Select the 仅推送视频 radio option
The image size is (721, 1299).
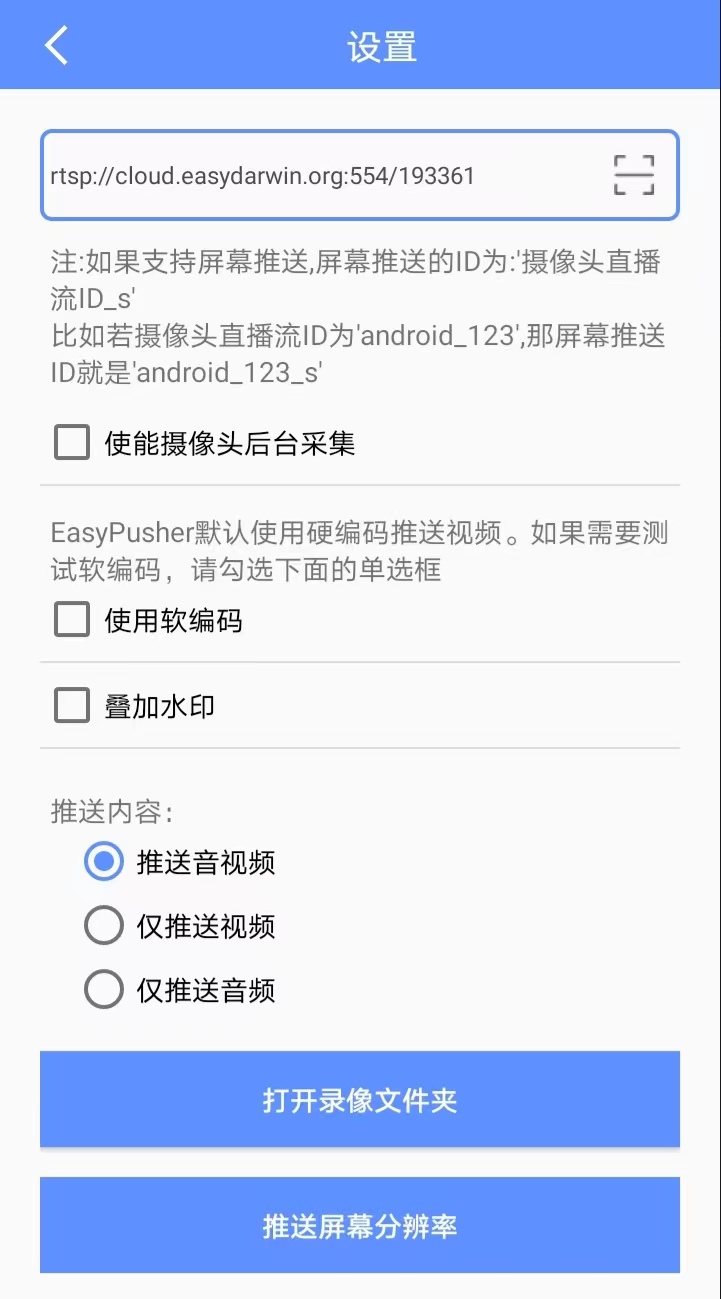104,925
